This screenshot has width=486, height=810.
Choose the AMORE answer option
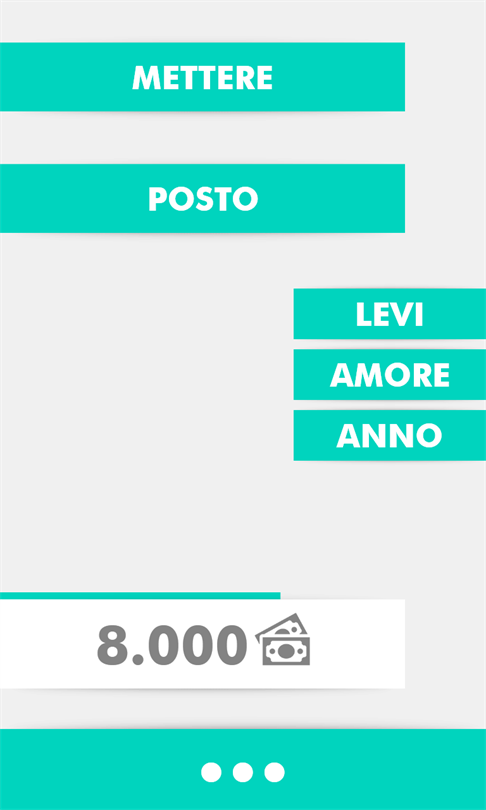pos(389,375)
